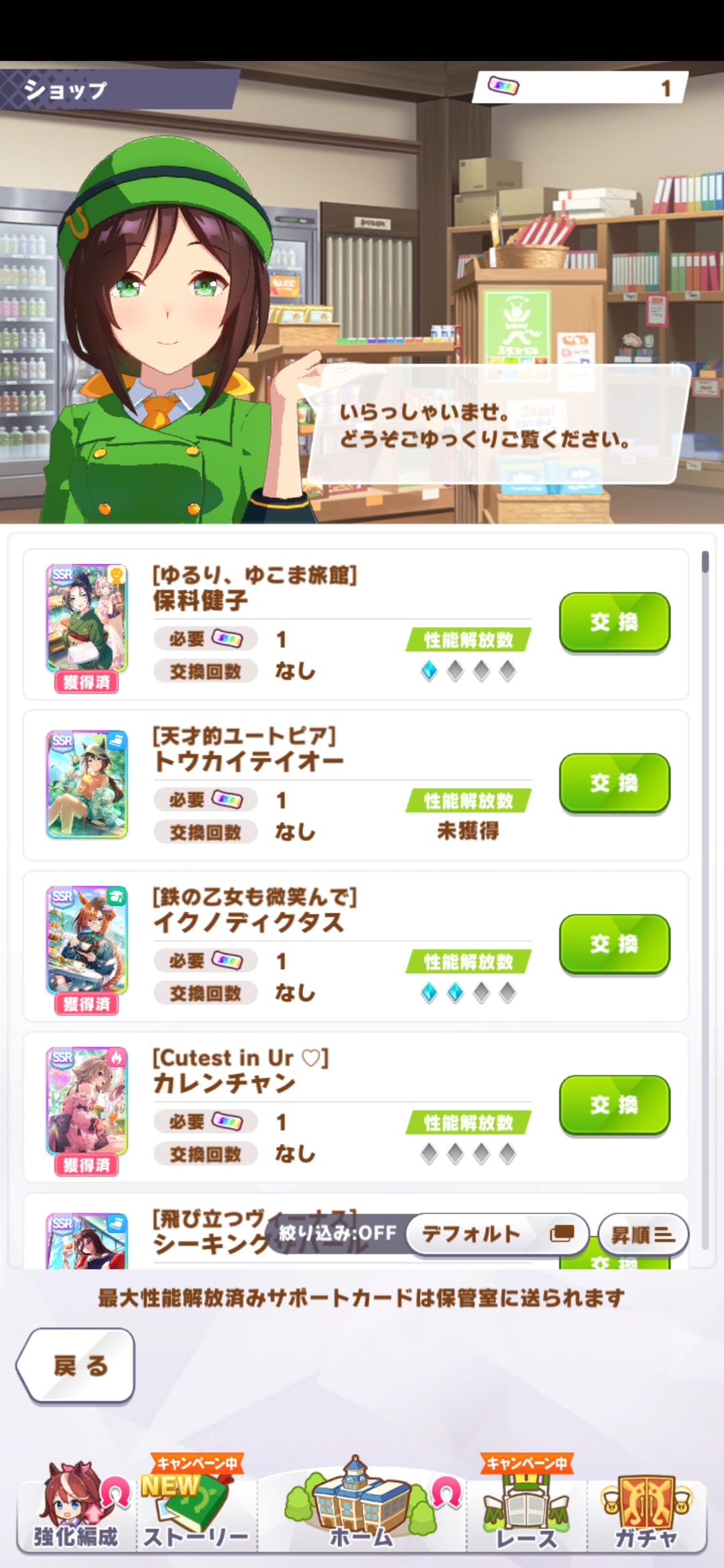Exchange ticket for トウカイテイオー card

(x=614, y=783)
